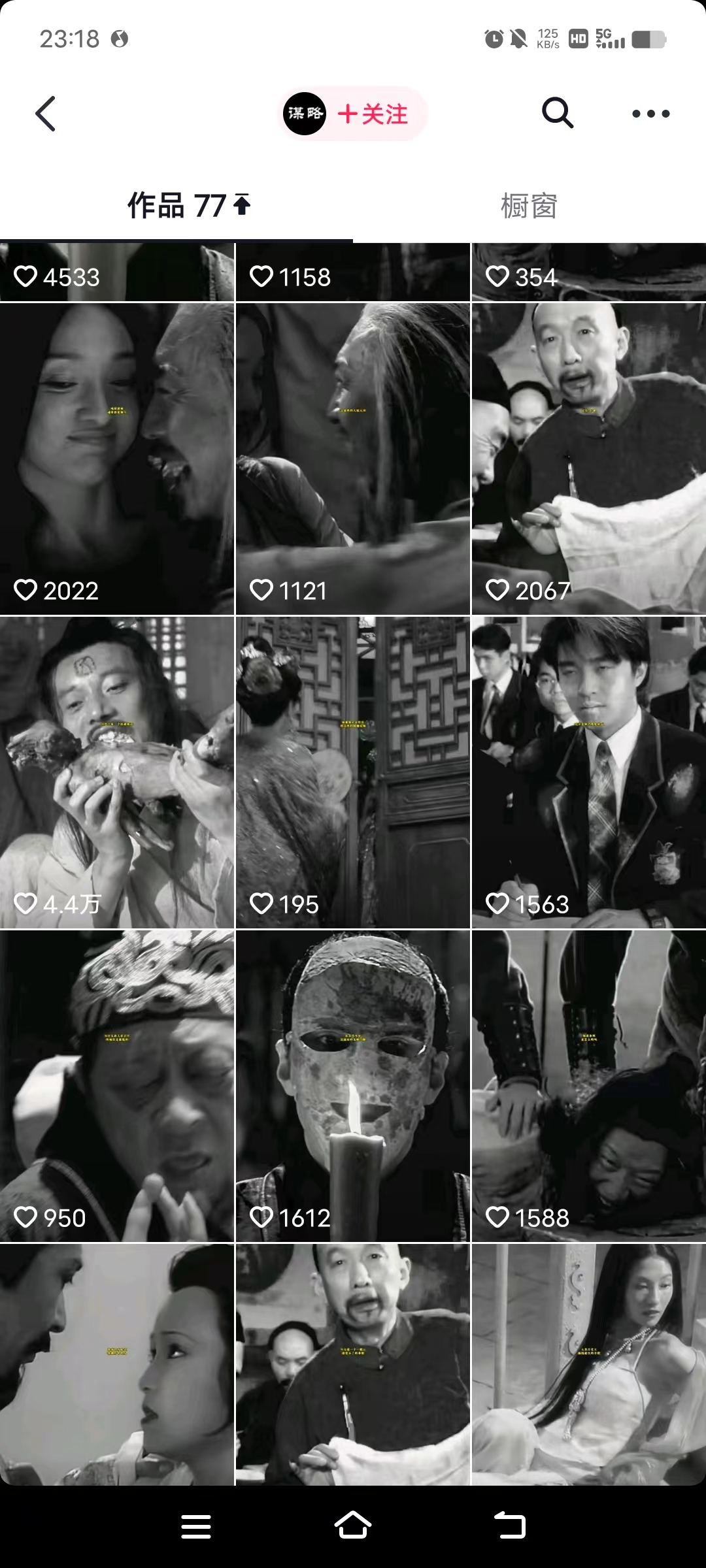View the video with 1563 likes
Image resolution: width=706 pixels, height=1568 pixels.
(x=588, y=771)
